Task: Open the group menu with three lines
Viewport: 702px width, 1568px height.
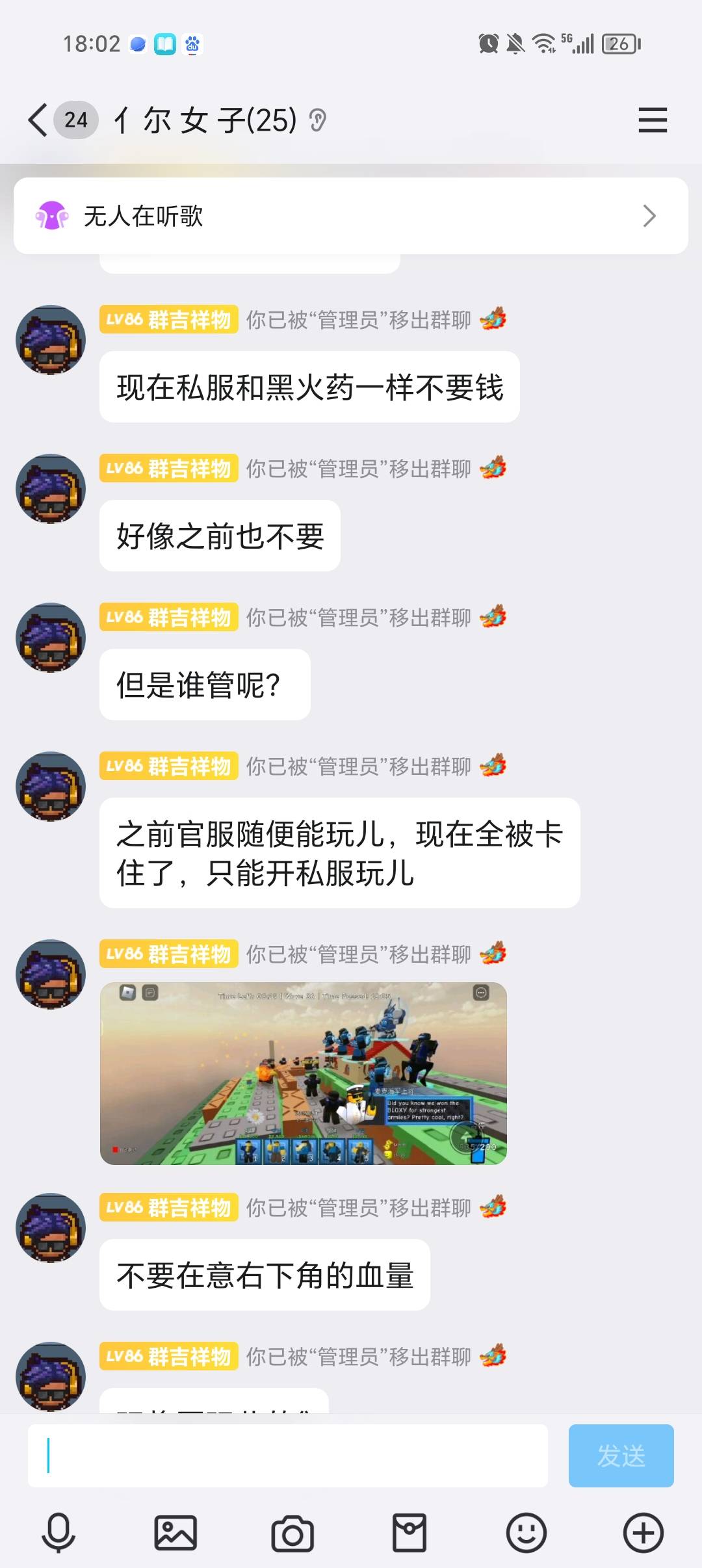Action: (653, 120)
